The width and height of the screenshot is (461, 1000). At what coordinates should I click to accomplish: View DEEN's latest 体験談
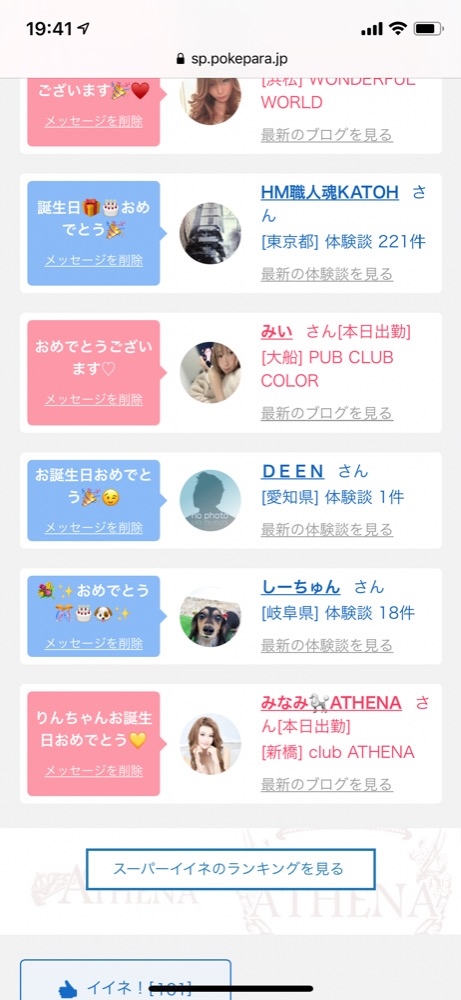tap(326, 529)
